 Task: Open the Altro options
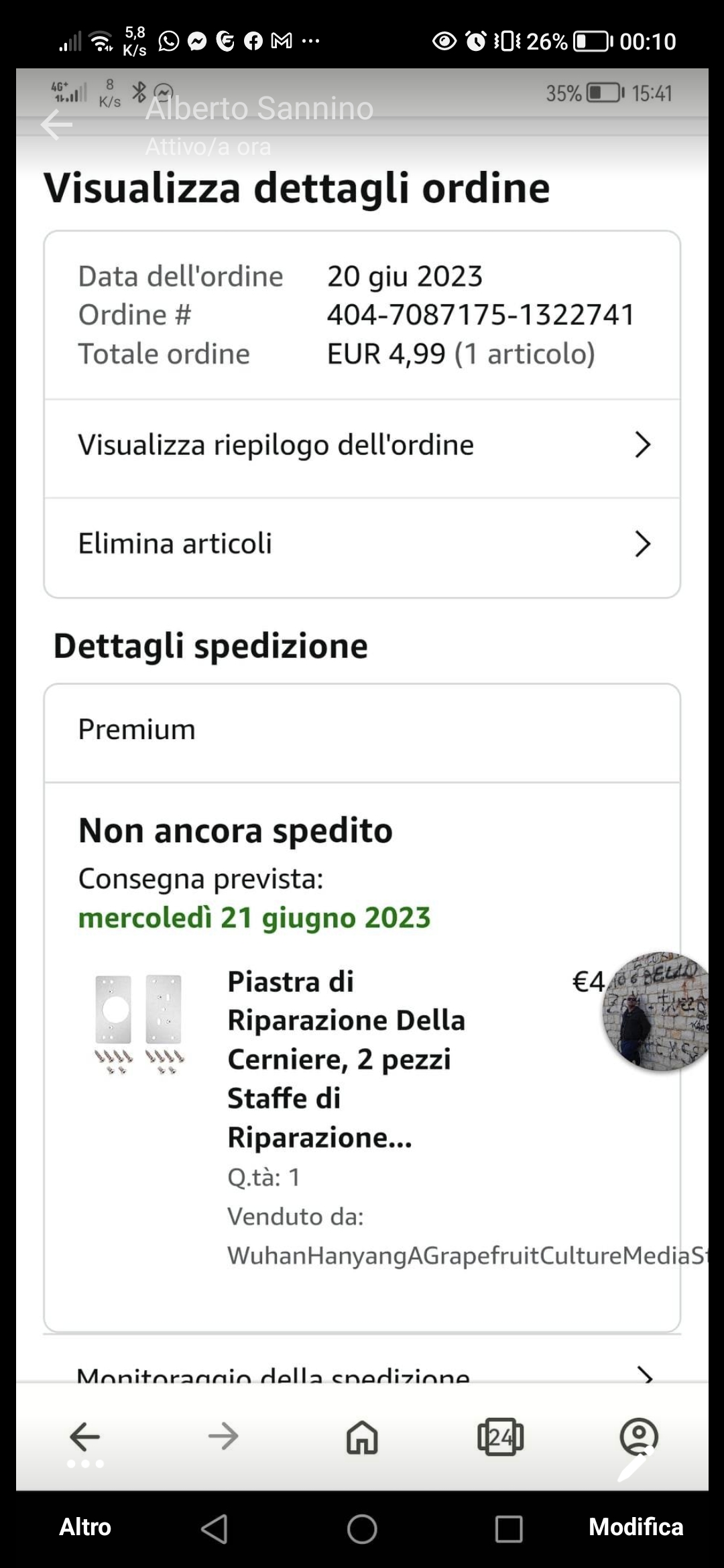coord(85,1527)
